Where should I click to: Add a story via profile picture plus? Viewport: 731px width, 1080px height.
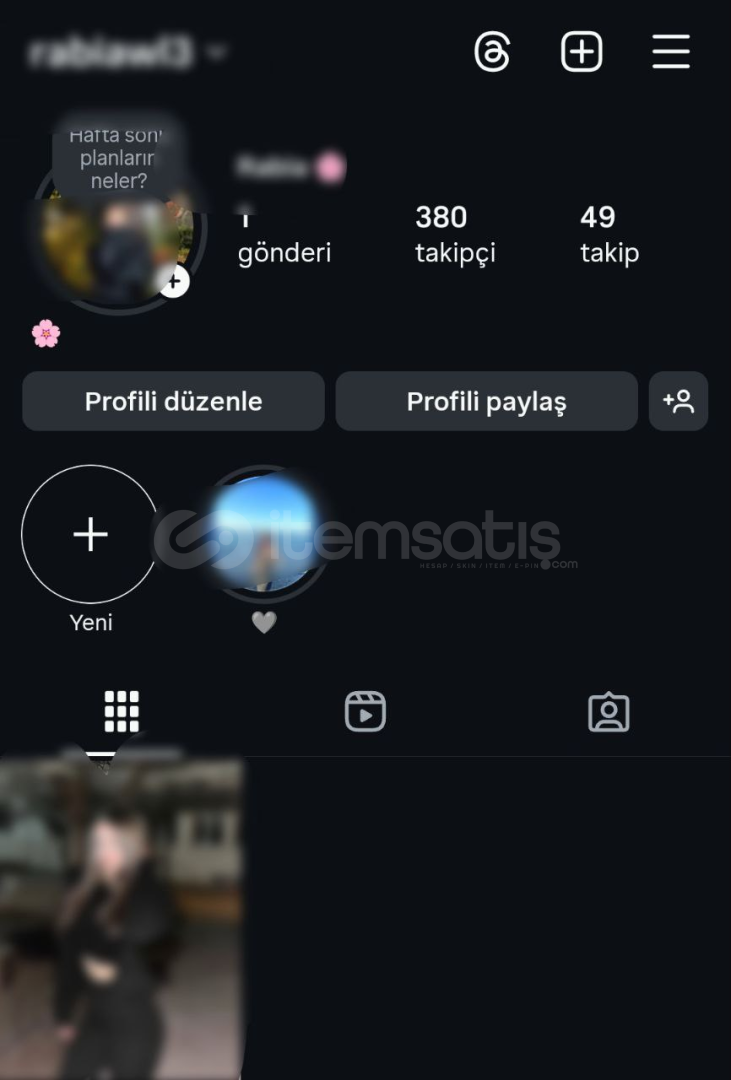pos(174,282)
